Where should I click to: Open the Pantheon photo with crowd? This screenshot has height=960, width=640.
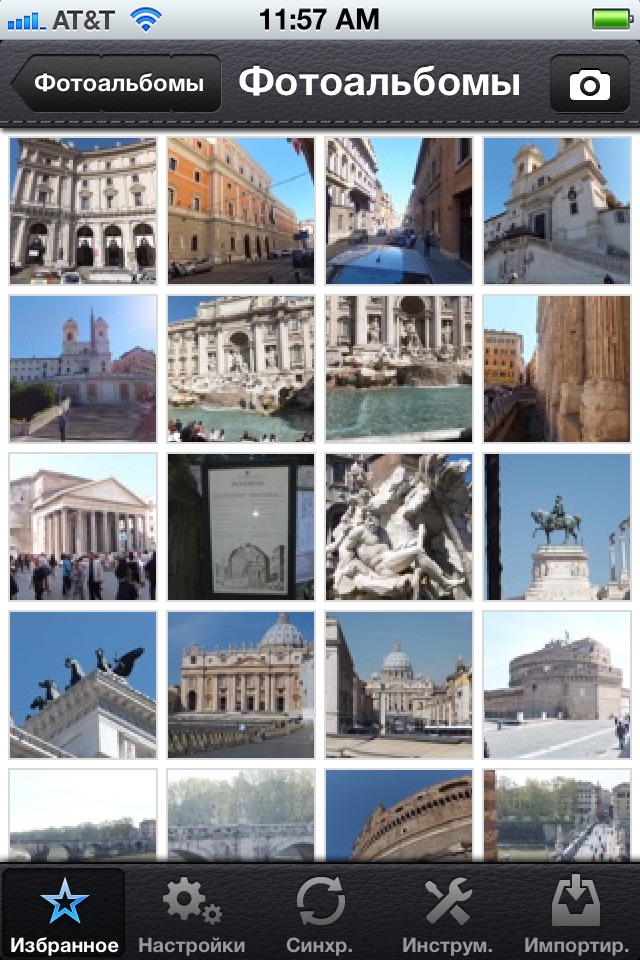pyautogui.click(x=83, y=527)
